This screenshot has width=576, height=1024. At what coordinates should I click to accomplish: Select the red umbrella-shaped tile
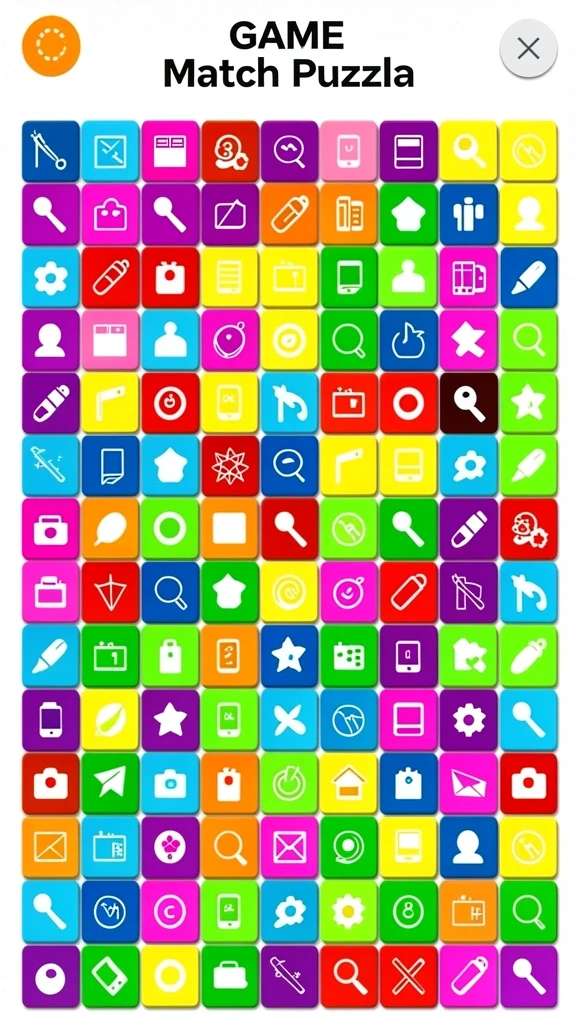[110, 592]
